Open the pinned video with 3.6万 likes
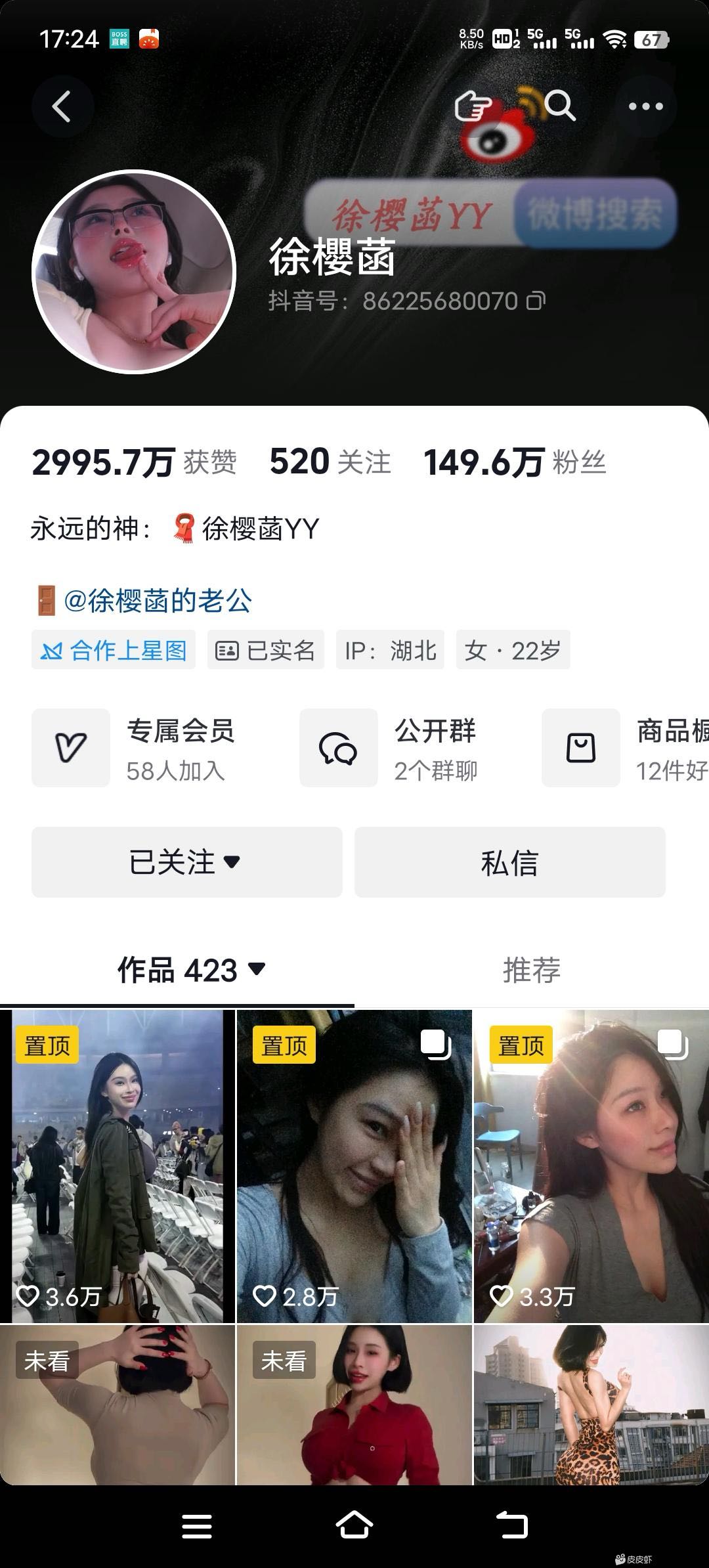This screenshot has height=1568, width=709. click(118, 1165)
